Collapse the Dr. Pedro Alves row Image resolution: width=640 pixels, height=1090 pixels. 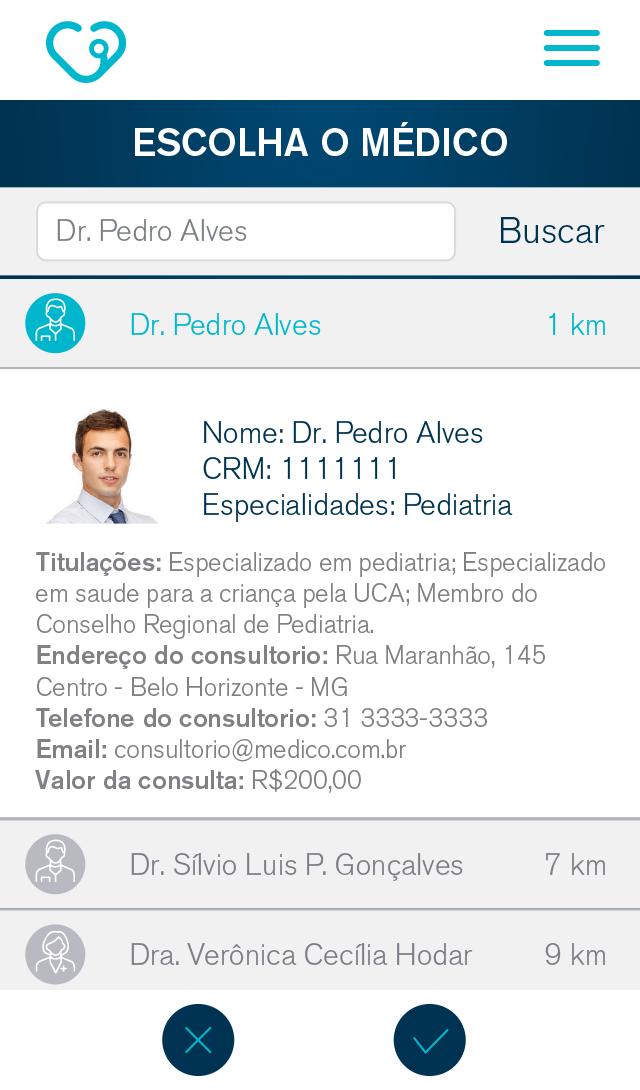(320, 323)
